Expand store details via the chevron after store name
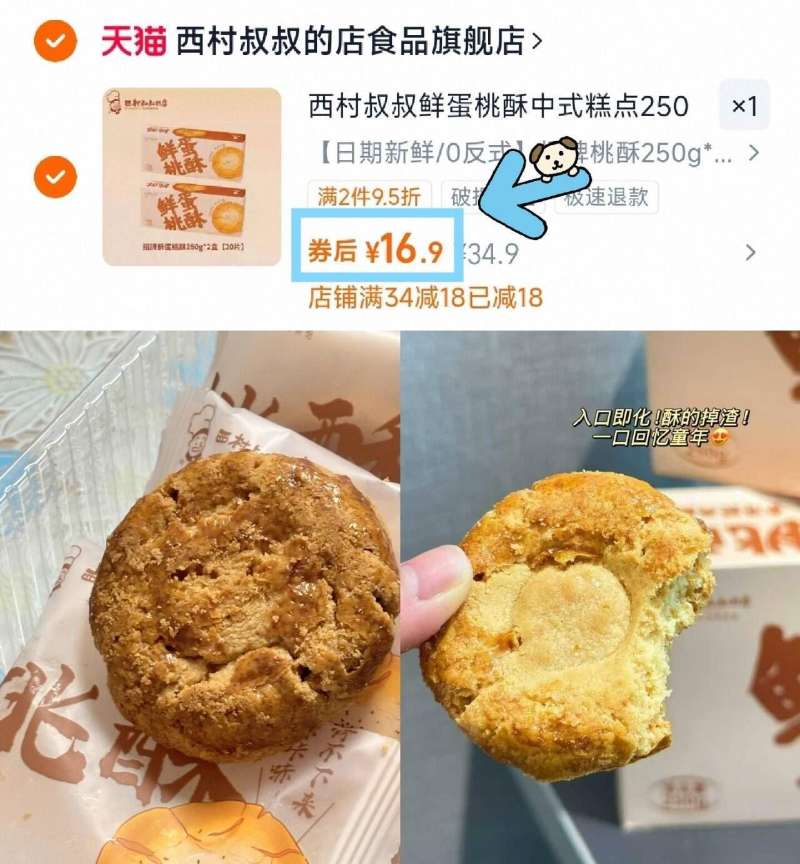Image resolution: width=800 pixels, height=864 pixels. click(535, 38)
